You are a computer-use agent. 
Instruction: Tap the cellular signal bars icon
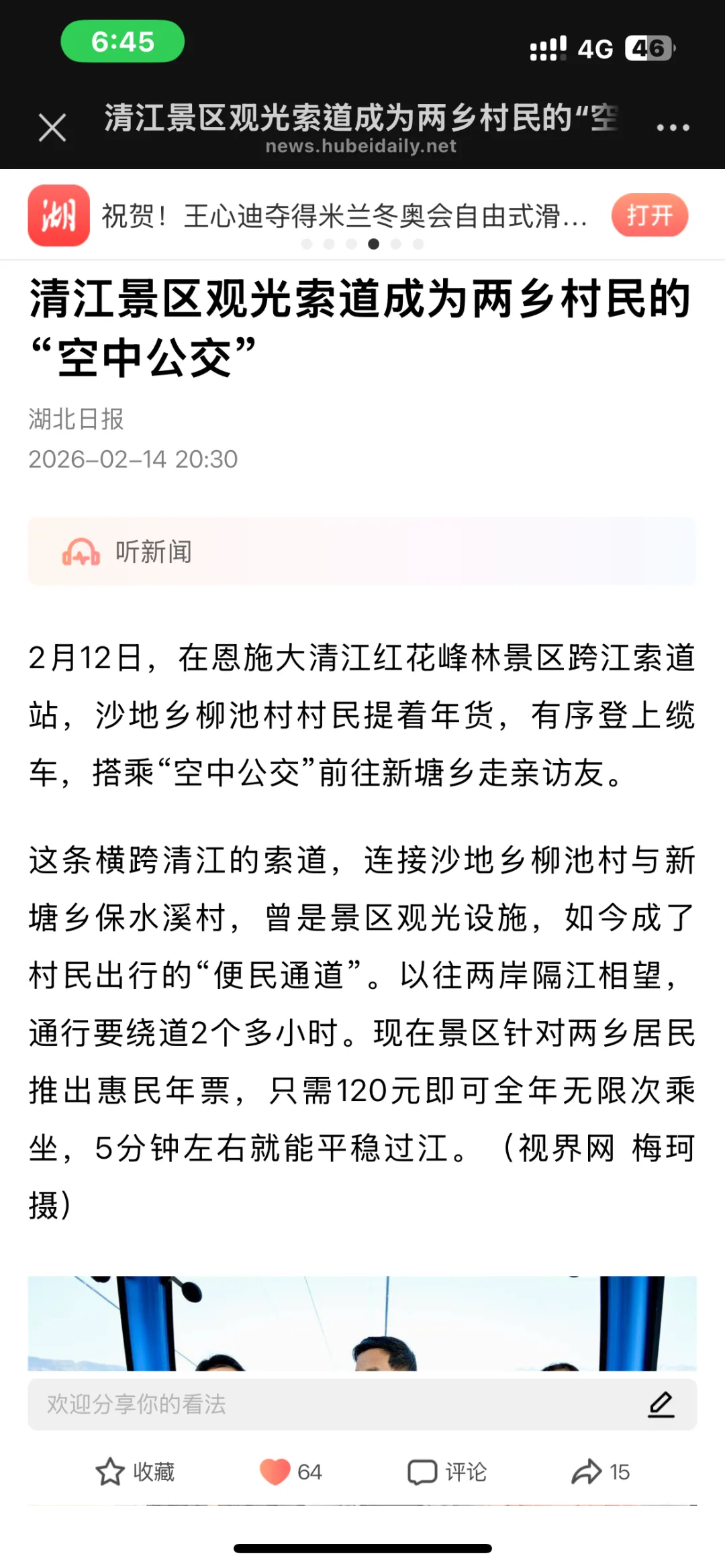coord(548,47)
